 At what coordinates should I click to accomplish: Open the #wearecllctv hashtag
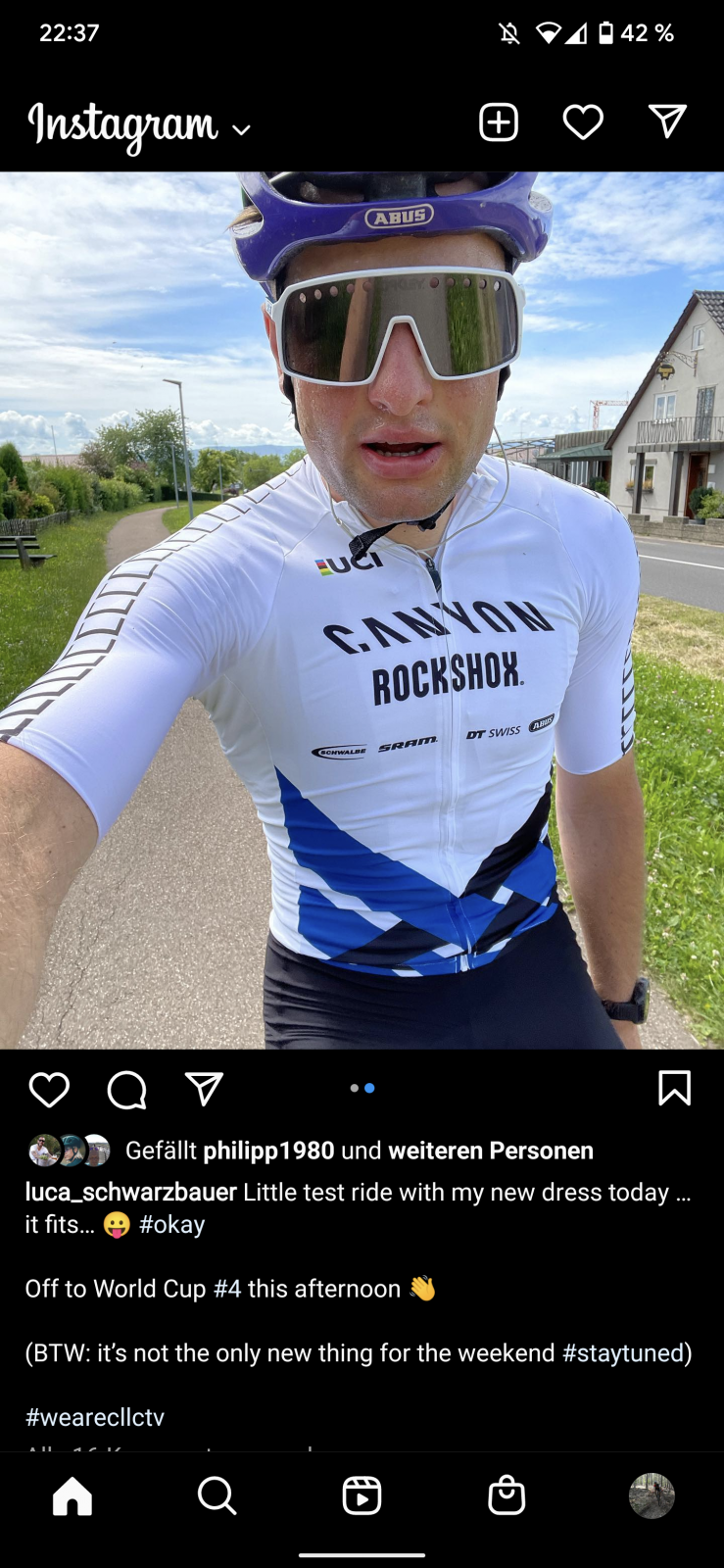95,1417
